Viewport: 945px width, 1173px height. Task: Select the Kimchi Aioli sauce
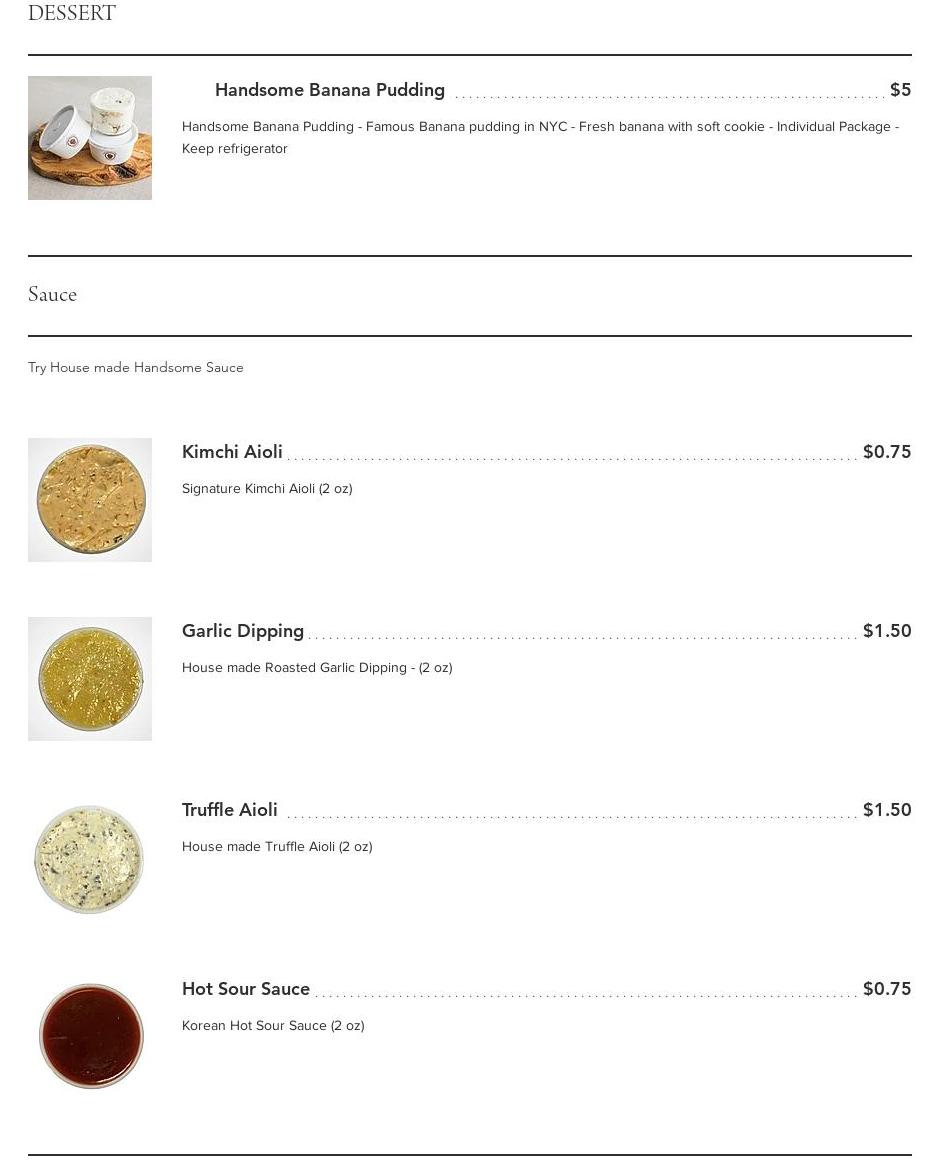coord(232,452)
